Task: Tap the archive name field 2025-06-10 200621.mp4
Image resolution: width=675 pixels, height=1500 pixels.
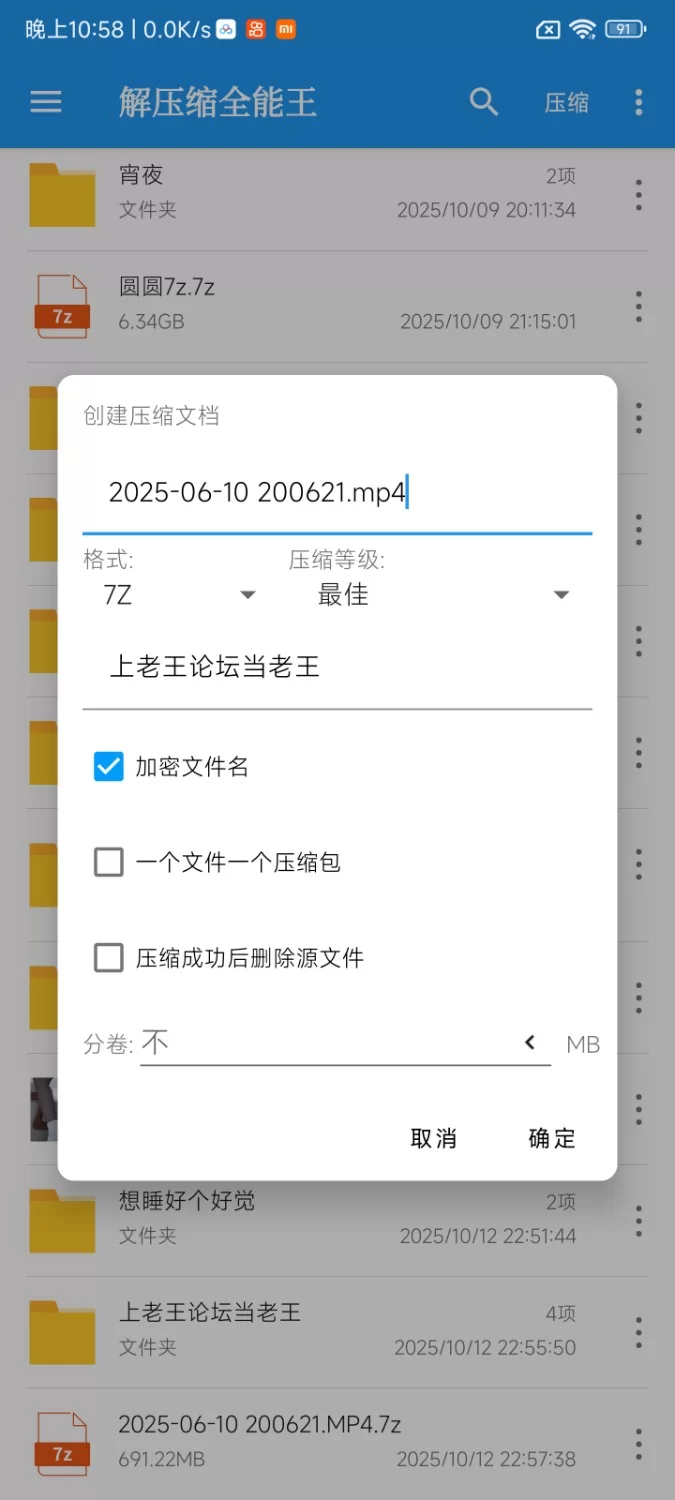Action: point(336,493)
